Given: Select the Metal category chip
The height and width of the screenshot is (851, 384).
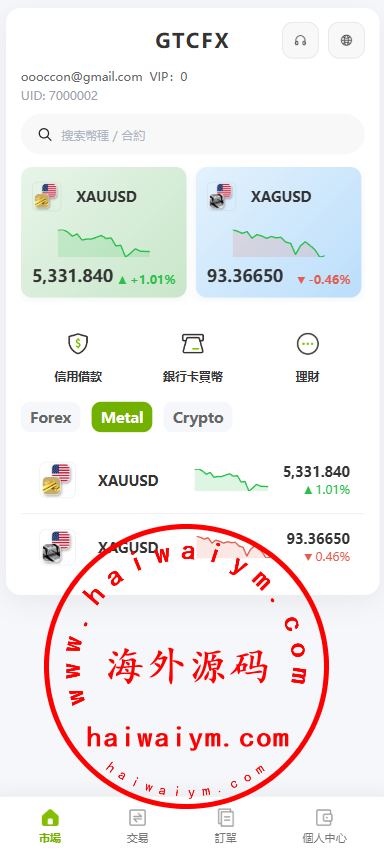Looking at the screenshot, I should tap(122, 417).
